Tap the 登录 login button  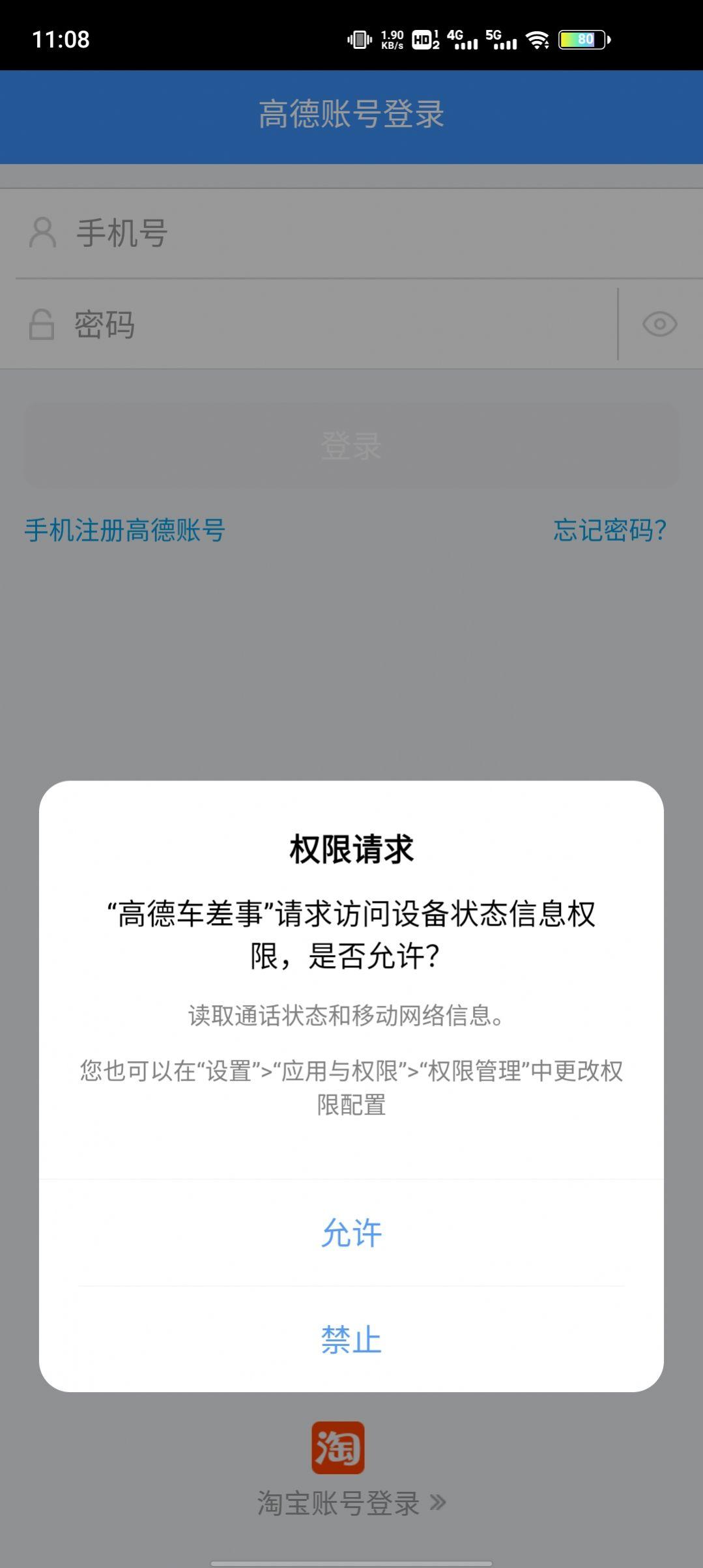point(351,446)
